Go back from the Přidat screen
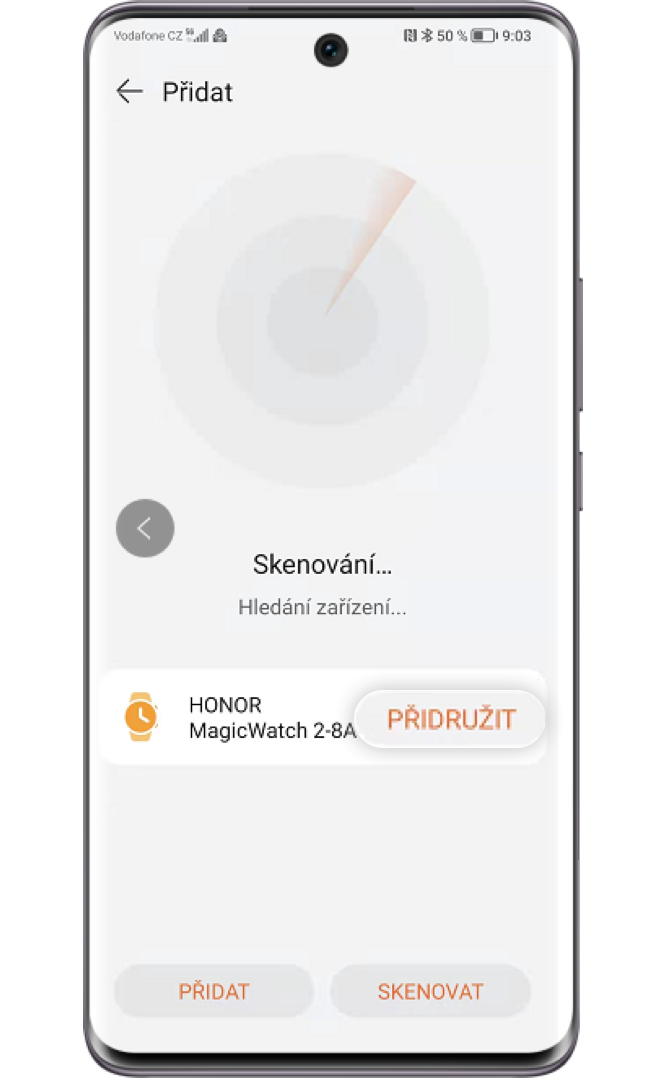 129,92
